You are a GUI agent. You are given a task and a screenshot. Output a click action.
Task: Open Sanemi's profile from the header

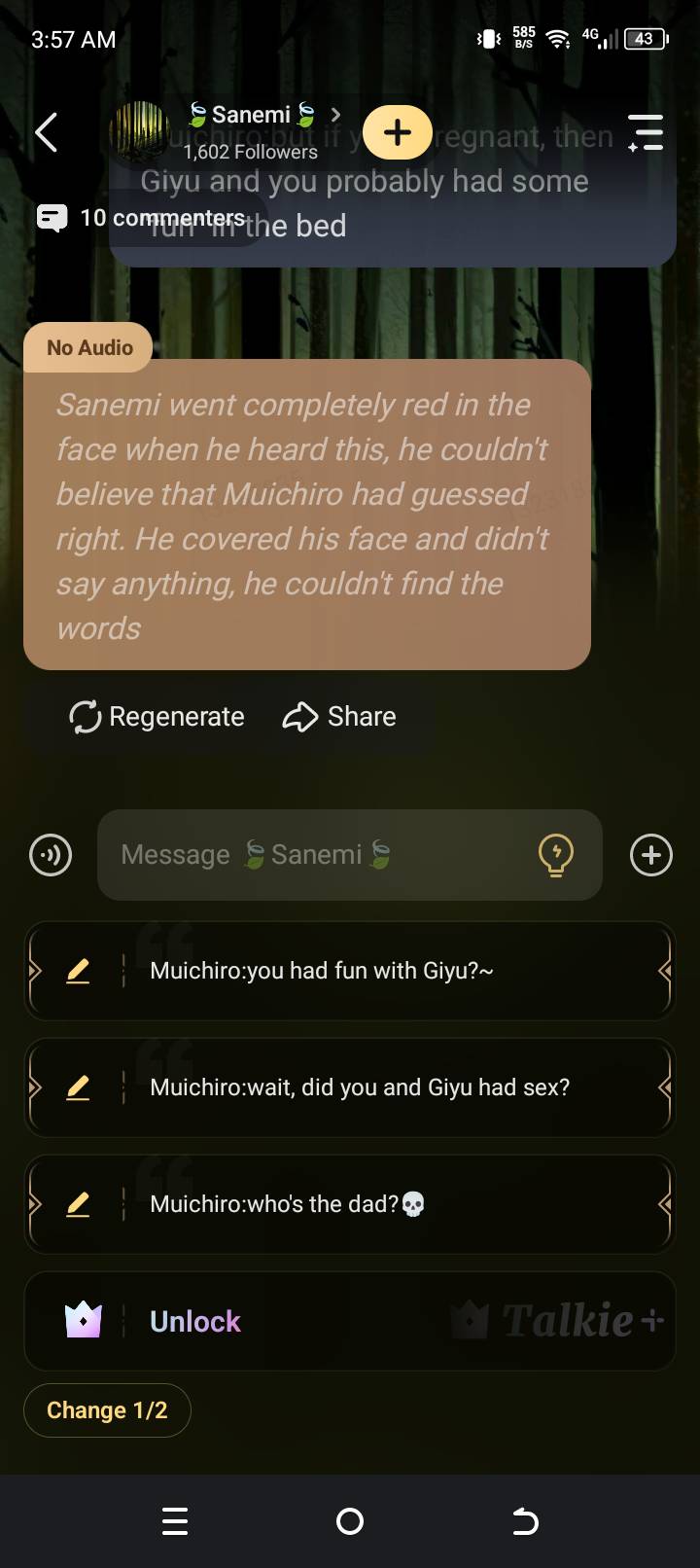point(251,116)
